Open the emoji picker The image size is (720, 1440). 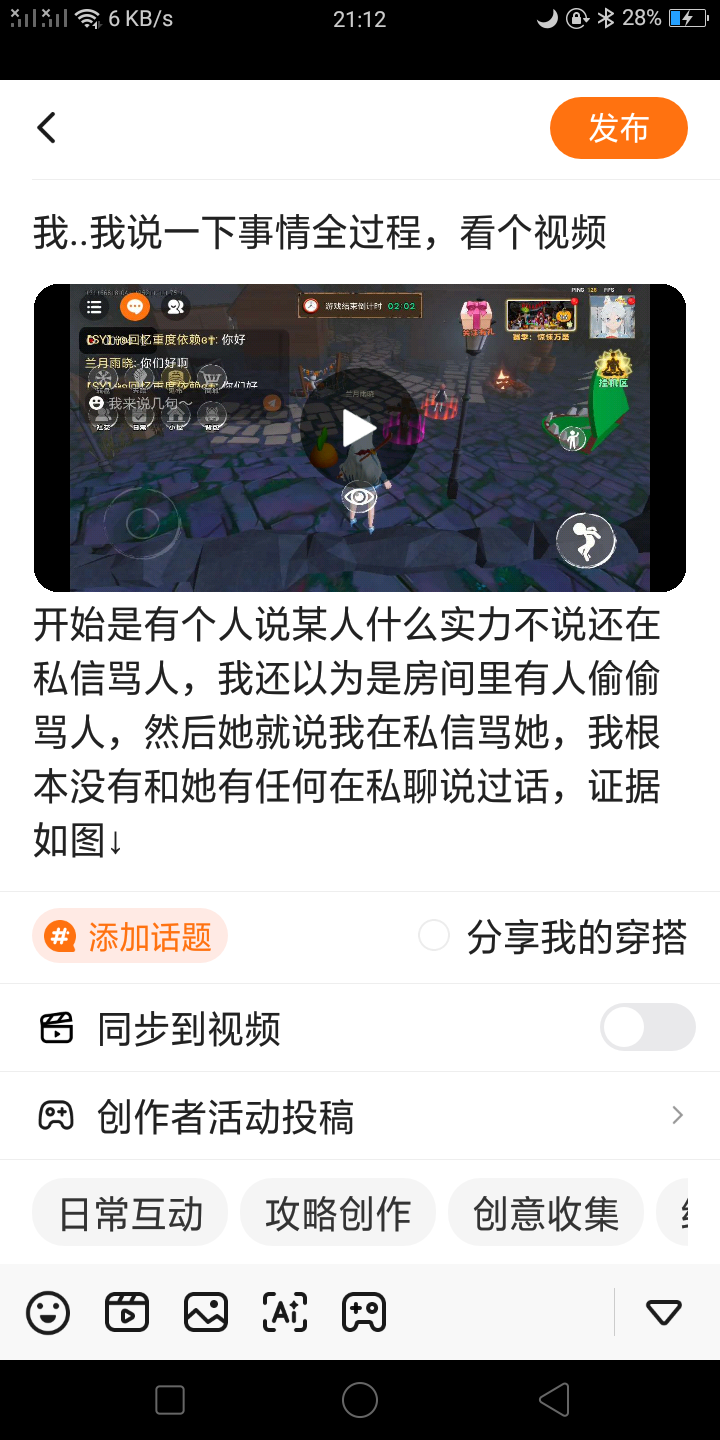pos(48,1312)
